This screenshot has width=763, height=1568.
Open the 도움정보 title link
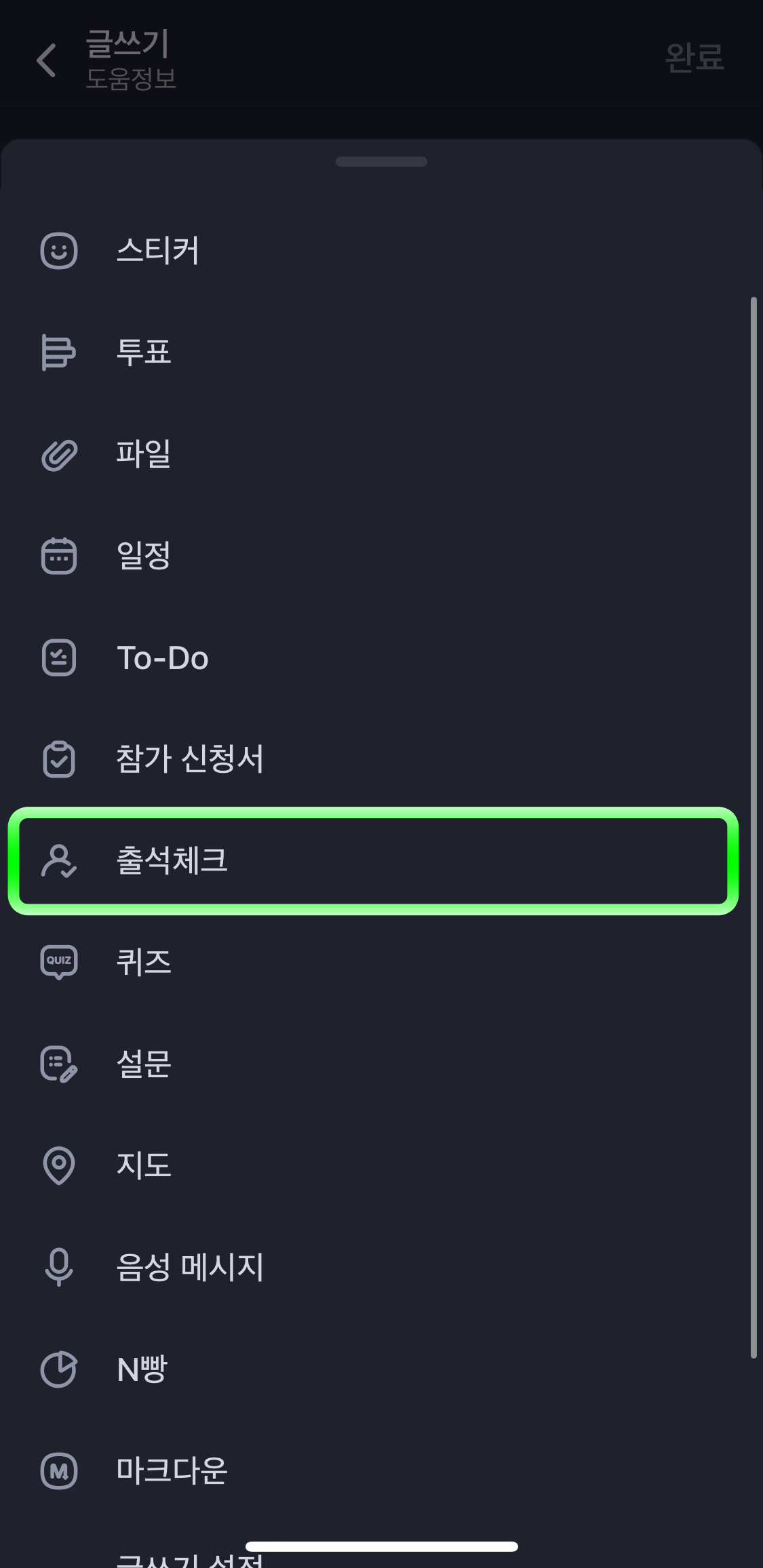(x=131, y=81)
